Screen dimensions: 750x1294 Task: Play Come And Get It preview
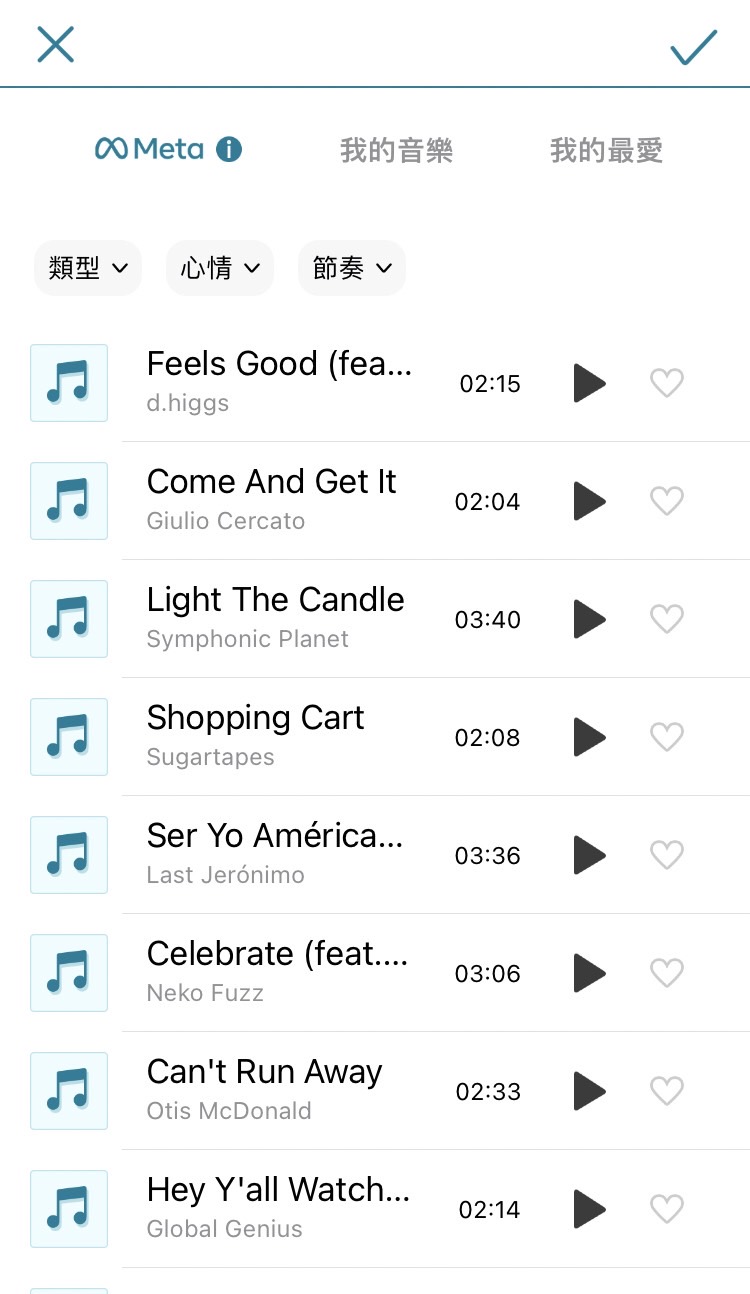pyautogui.click(x=589, y=501)
